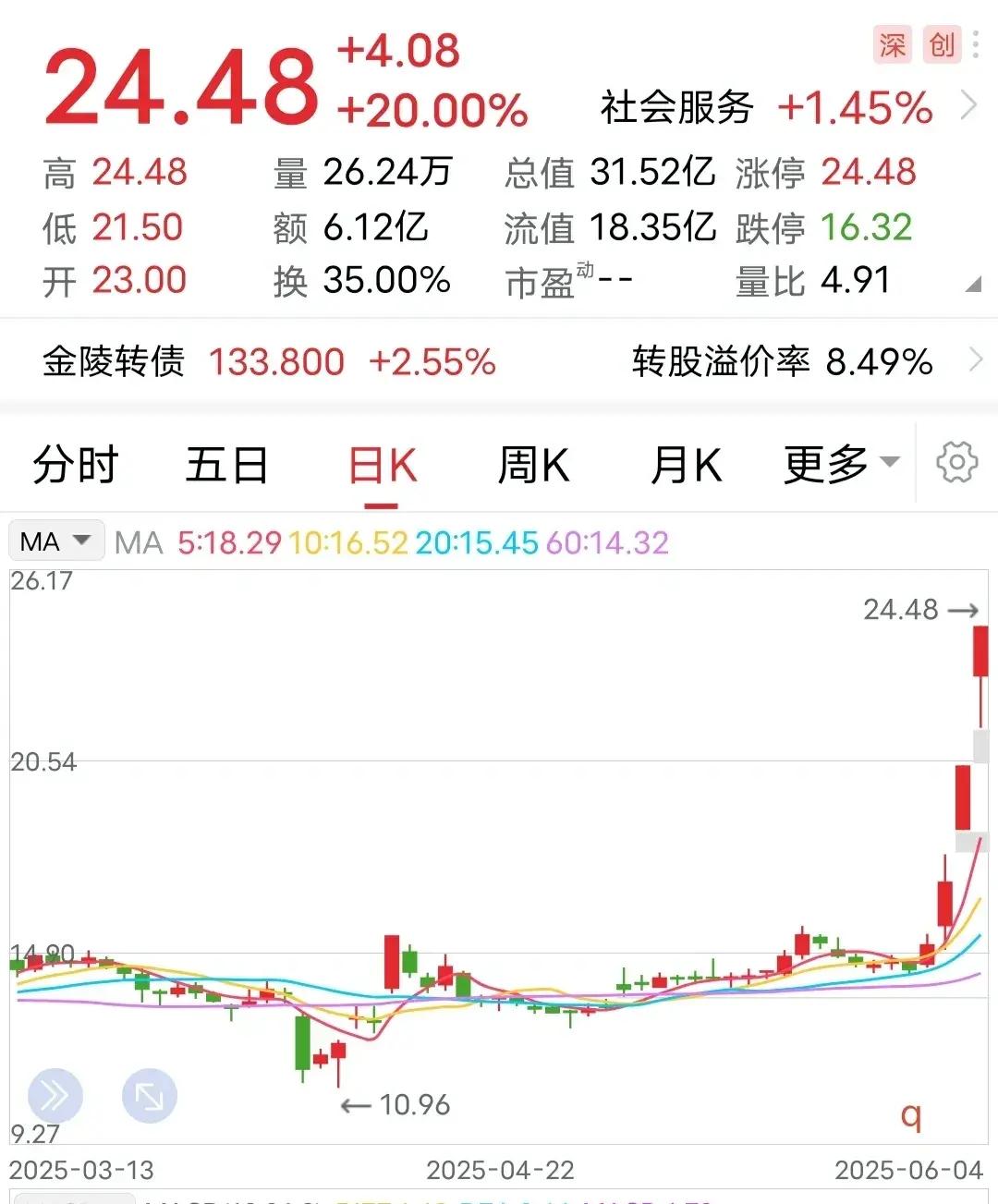The width and height of the screenshot is (998, 1204).
Task: Switch to the 周K tab
Action: point(532,464)
